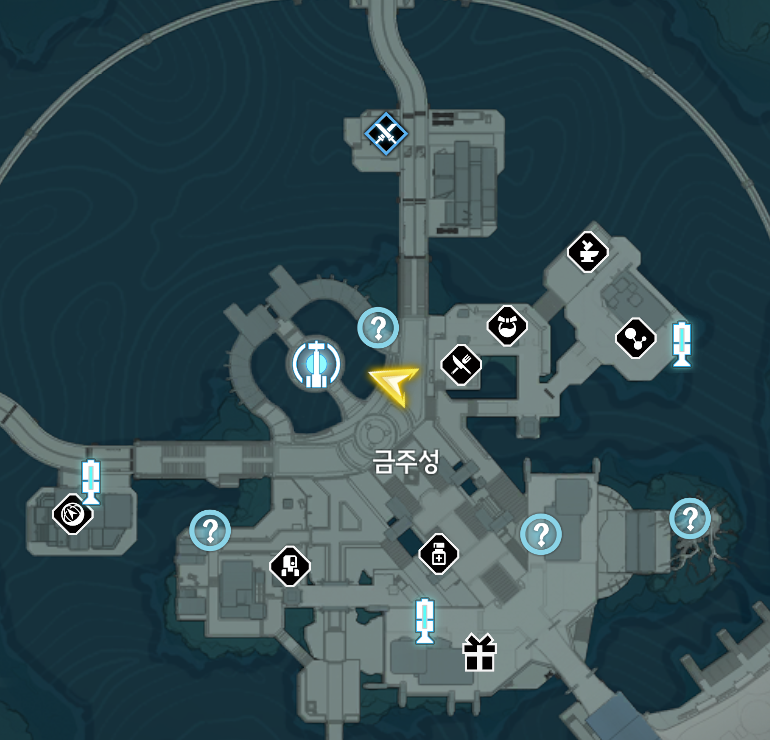Tap the fork and knife restaurant marker
The image size is (770, 740).
click(461, 363)
